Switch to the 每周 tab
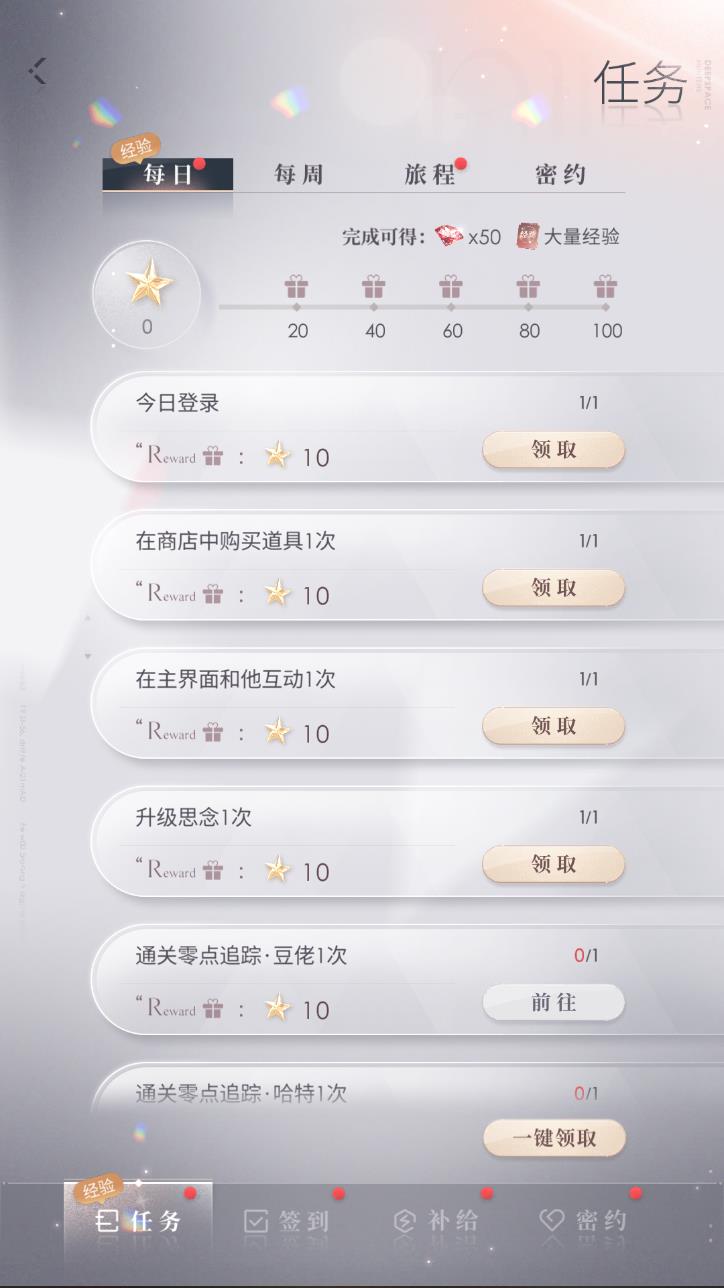Image resolution: width=724 pixels, height=1288 pixels. [x=298, y=174]
